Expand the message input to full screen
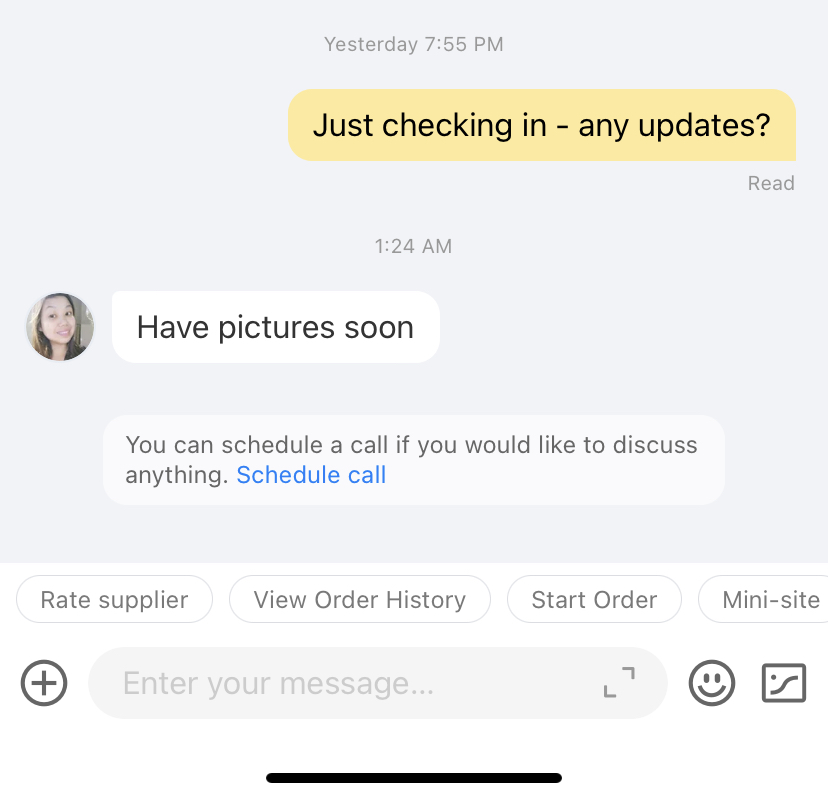The height and width of the screenshot is (799, 828). click(619, 683)
